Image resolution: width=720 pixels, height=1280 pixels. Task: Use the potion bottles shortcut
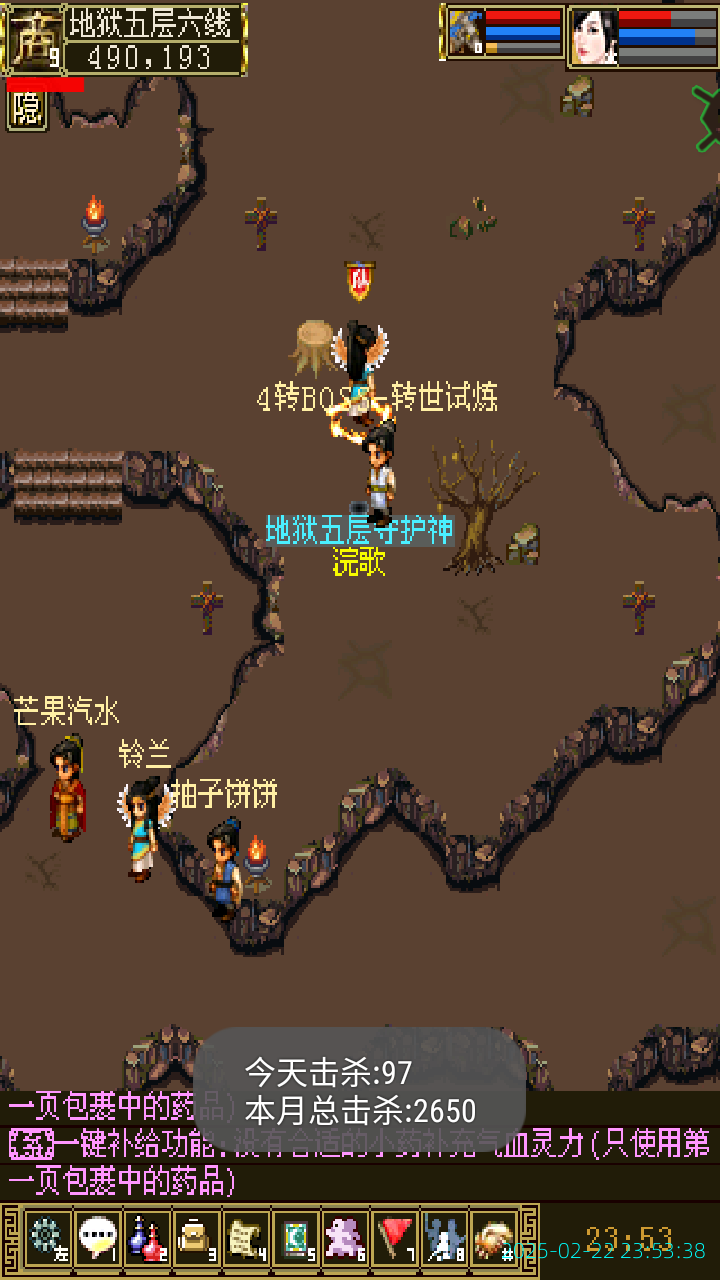pos(146,1239)
